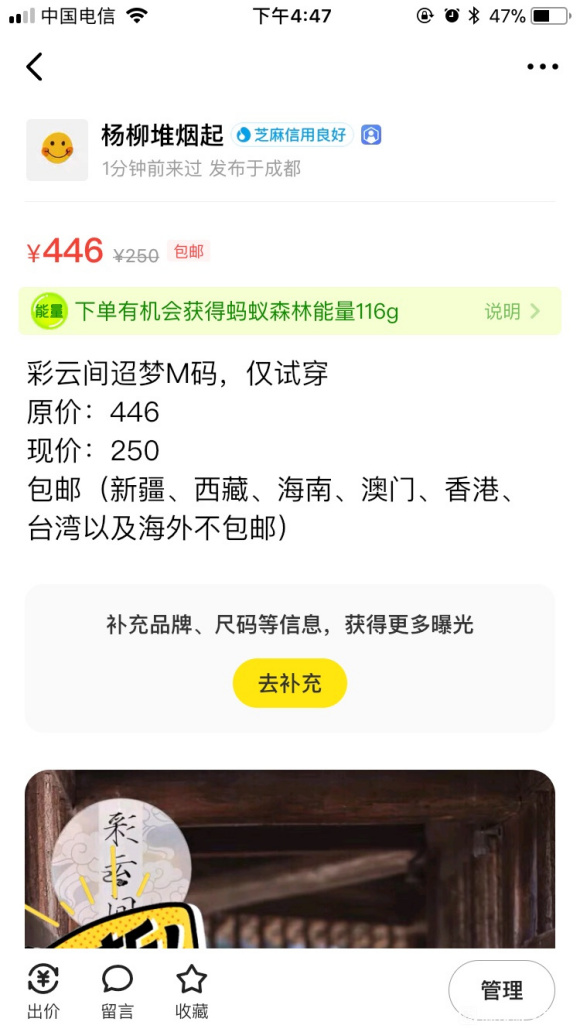The width and height of the screenshot is (580, 1032).
Task: Make an offer with 出价
Action: point(43,993)
